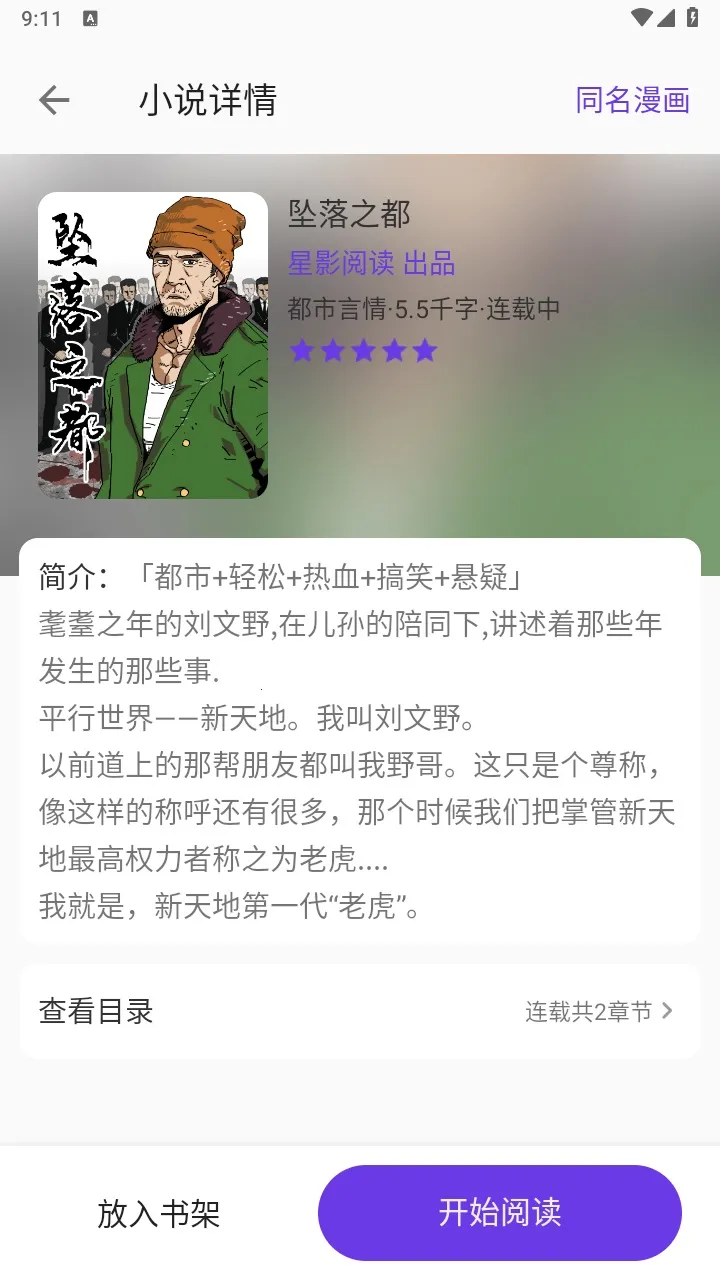Start reading with 开始阅读 button
720x1280 pixels.
[500, 1213]
